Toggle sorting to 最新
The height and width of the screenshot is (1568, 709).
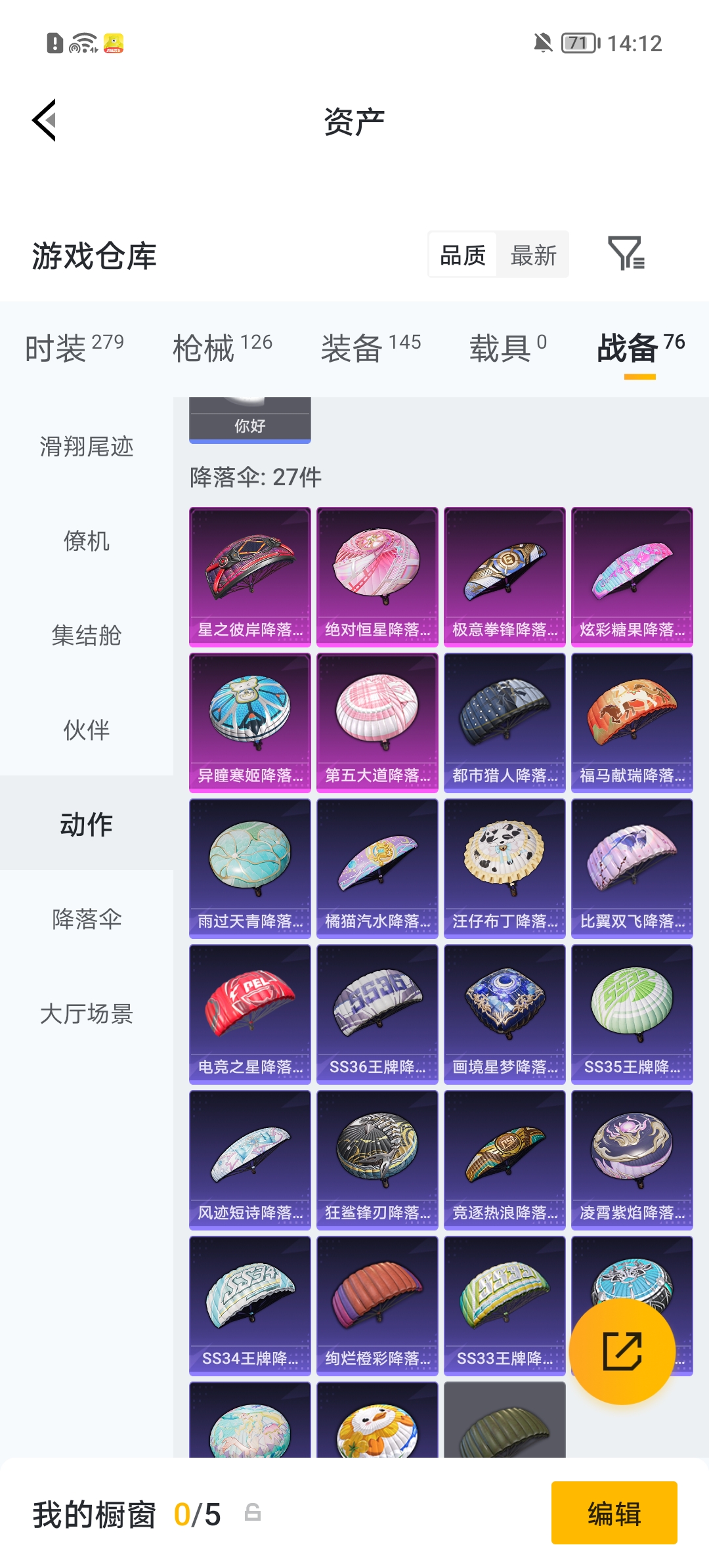pos(534,255)
